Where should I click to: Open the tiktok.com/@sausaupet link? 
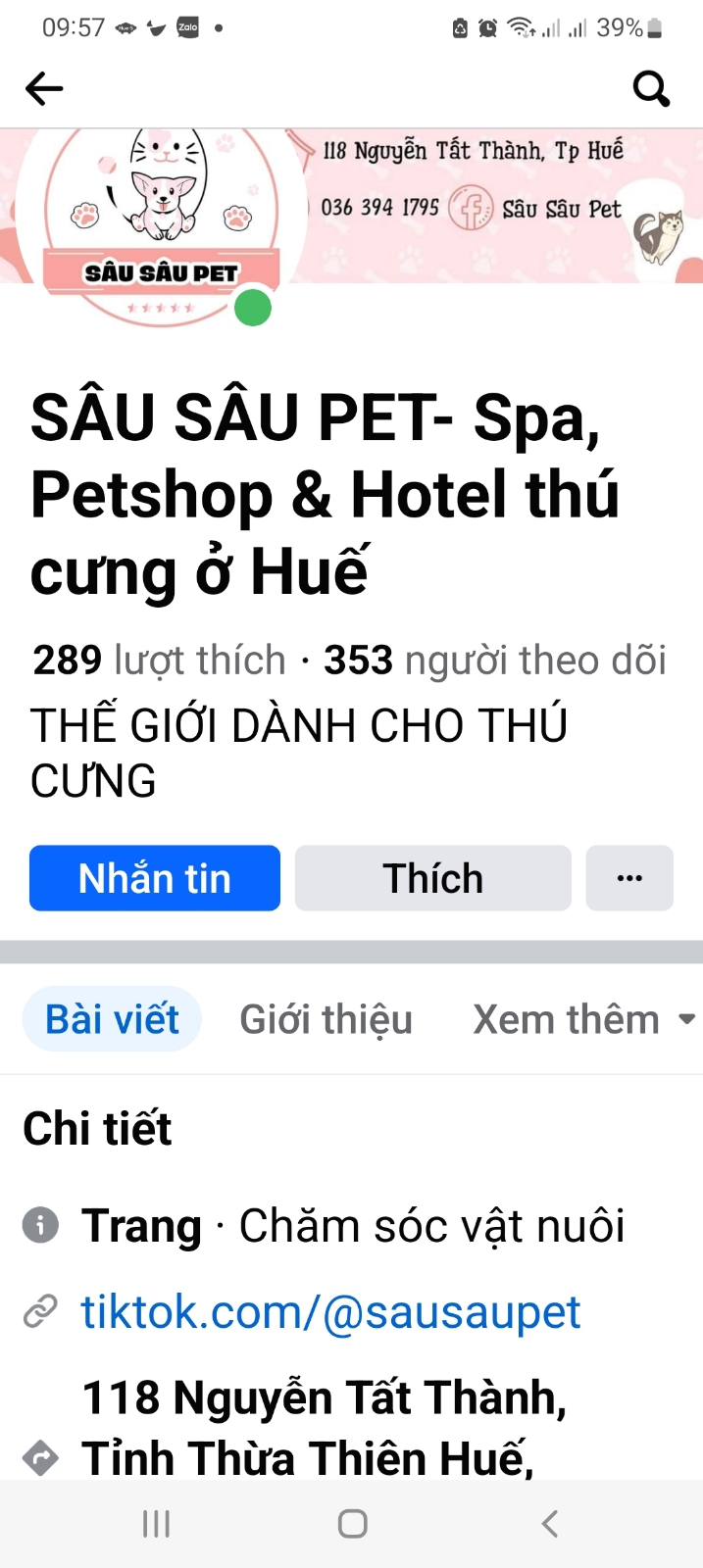pos(330,1312)
